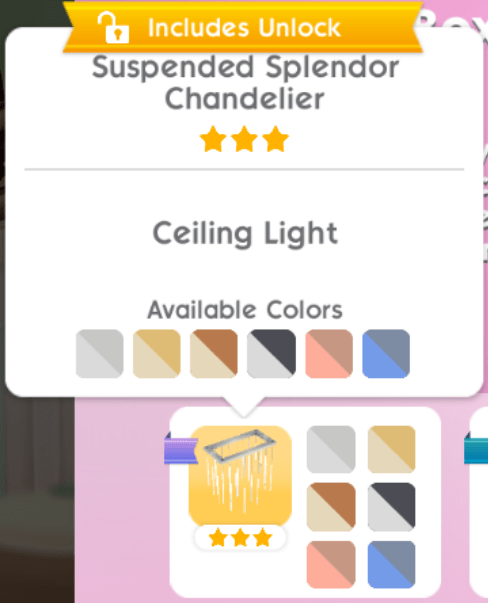Pick the light gray swatch under Available Colors

(100, 353)
